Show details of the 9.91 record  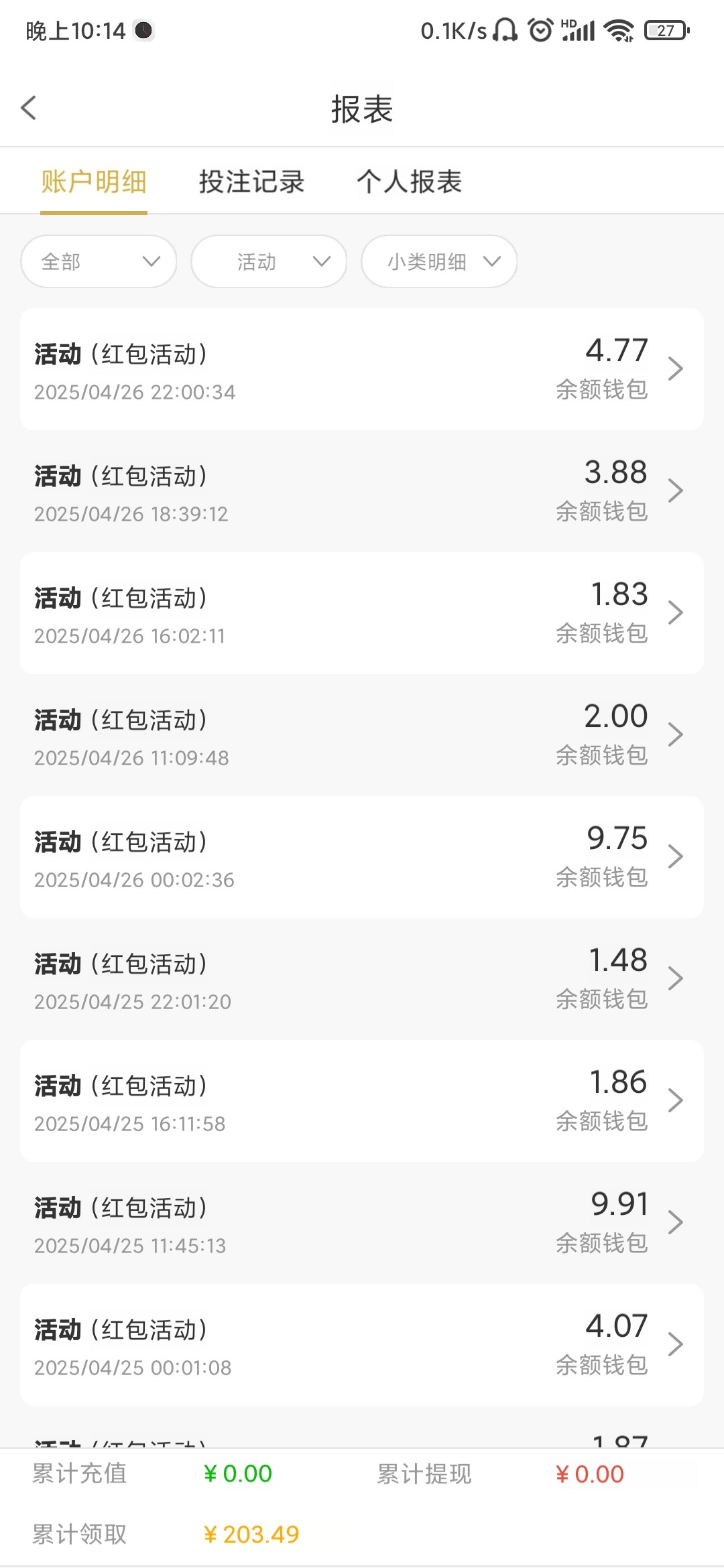click(x=362, y=1223)
